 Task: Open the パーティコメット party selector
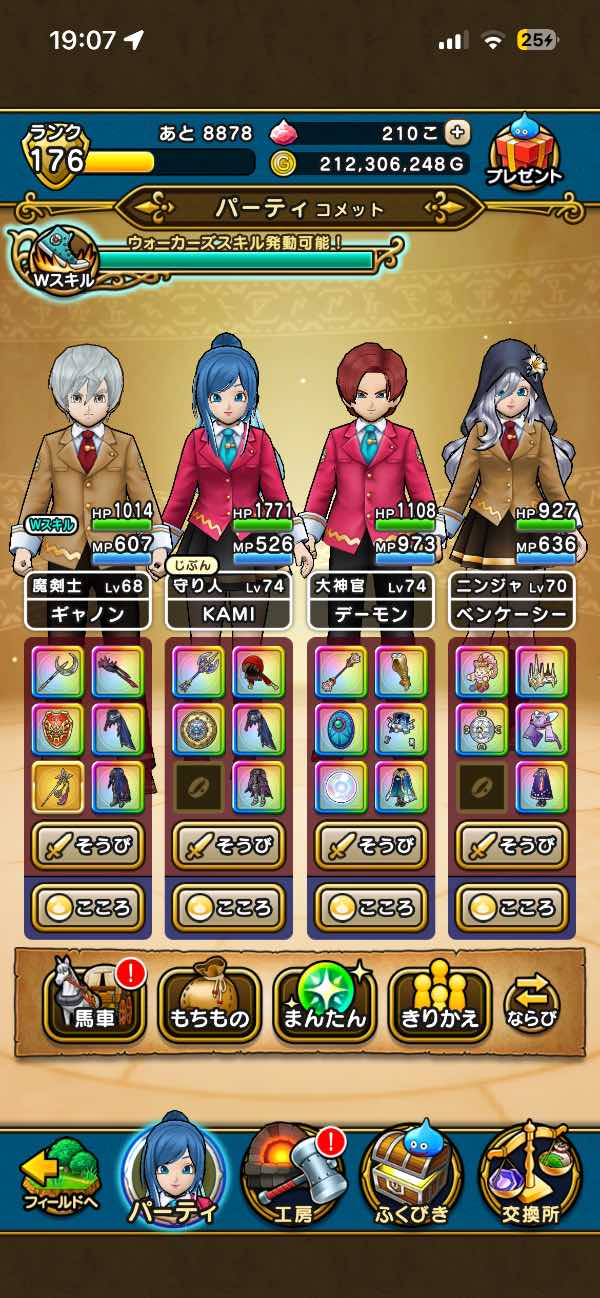(x=300, y=208)
